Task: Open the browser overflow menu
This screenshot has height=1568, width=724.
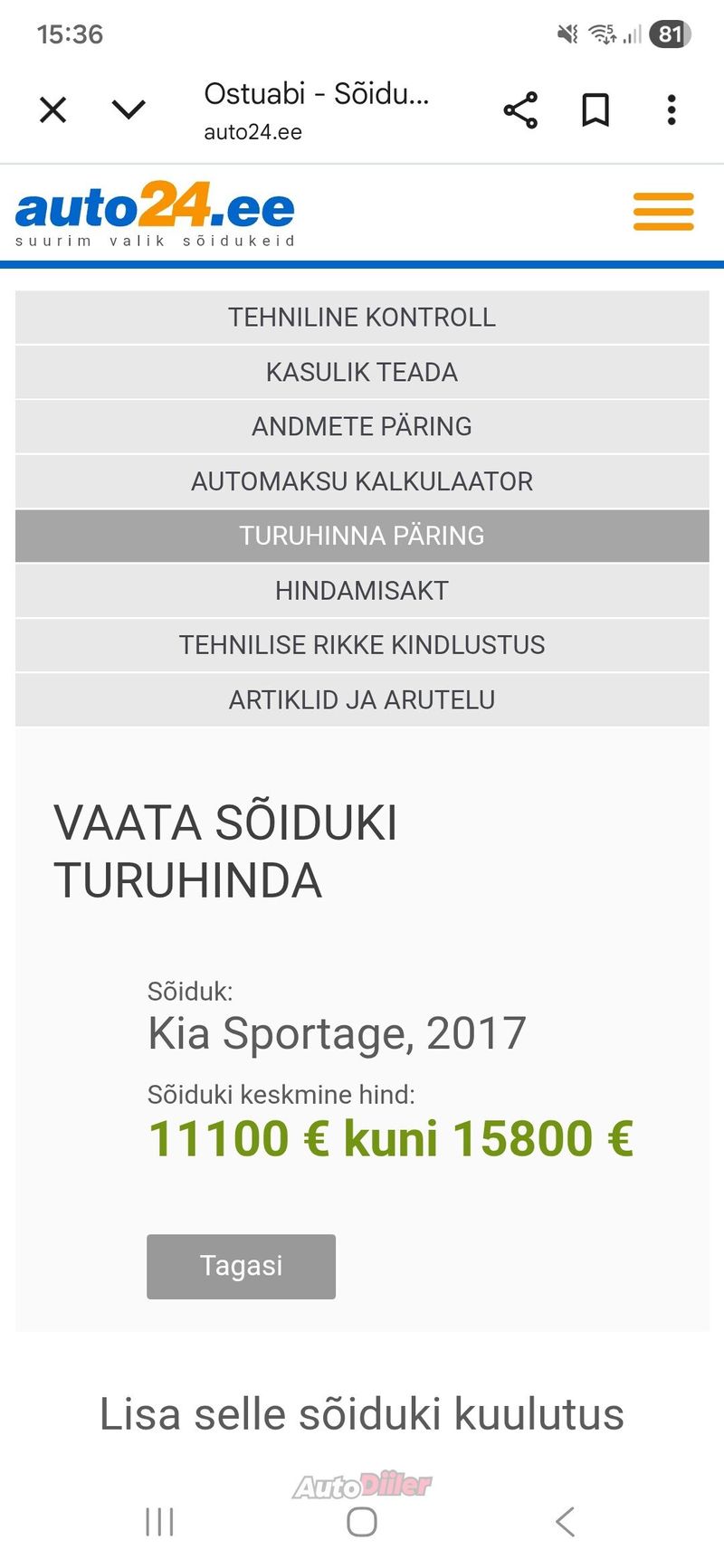Action: tap(671, 110)
